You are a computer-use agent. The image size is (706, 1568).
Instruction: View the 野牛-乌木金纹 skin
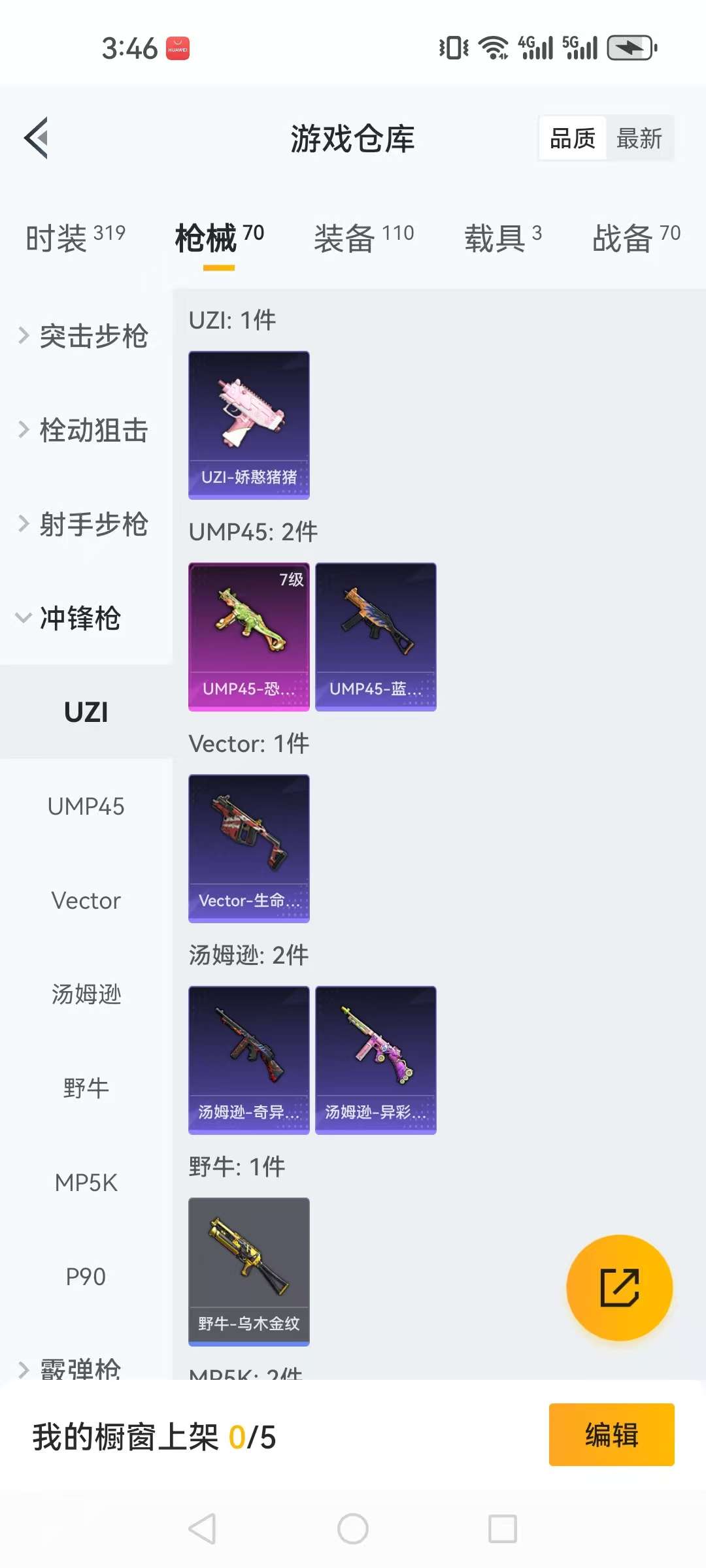coord(249,1271)
